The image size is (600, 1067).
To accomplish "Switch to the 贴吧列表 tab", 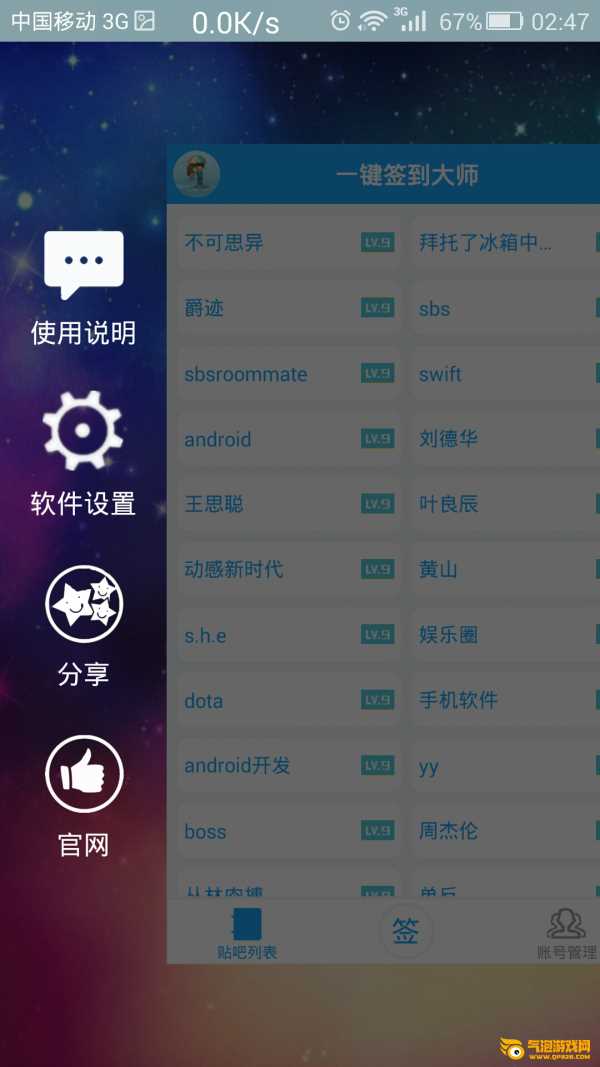I will [247, 933].
